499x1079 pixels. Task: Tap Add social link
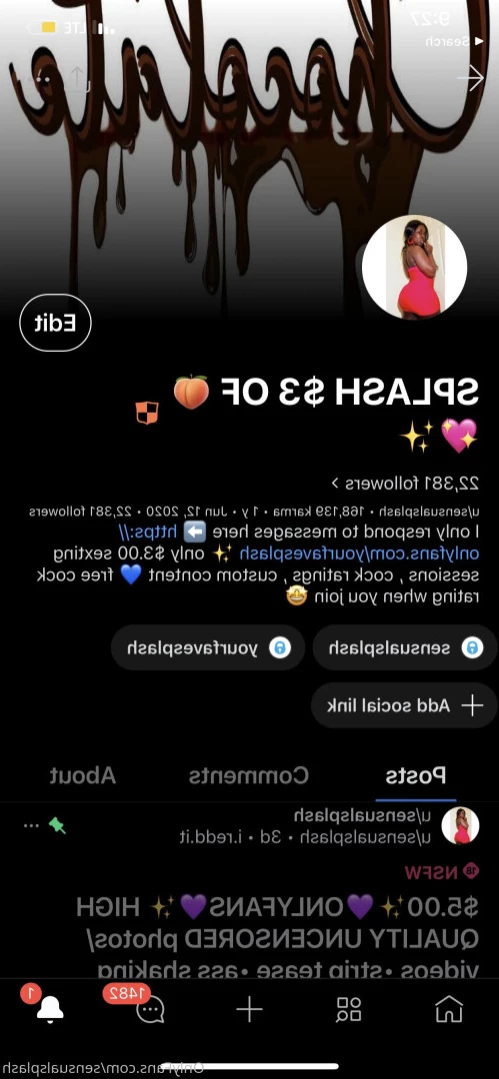pos(405,705)
